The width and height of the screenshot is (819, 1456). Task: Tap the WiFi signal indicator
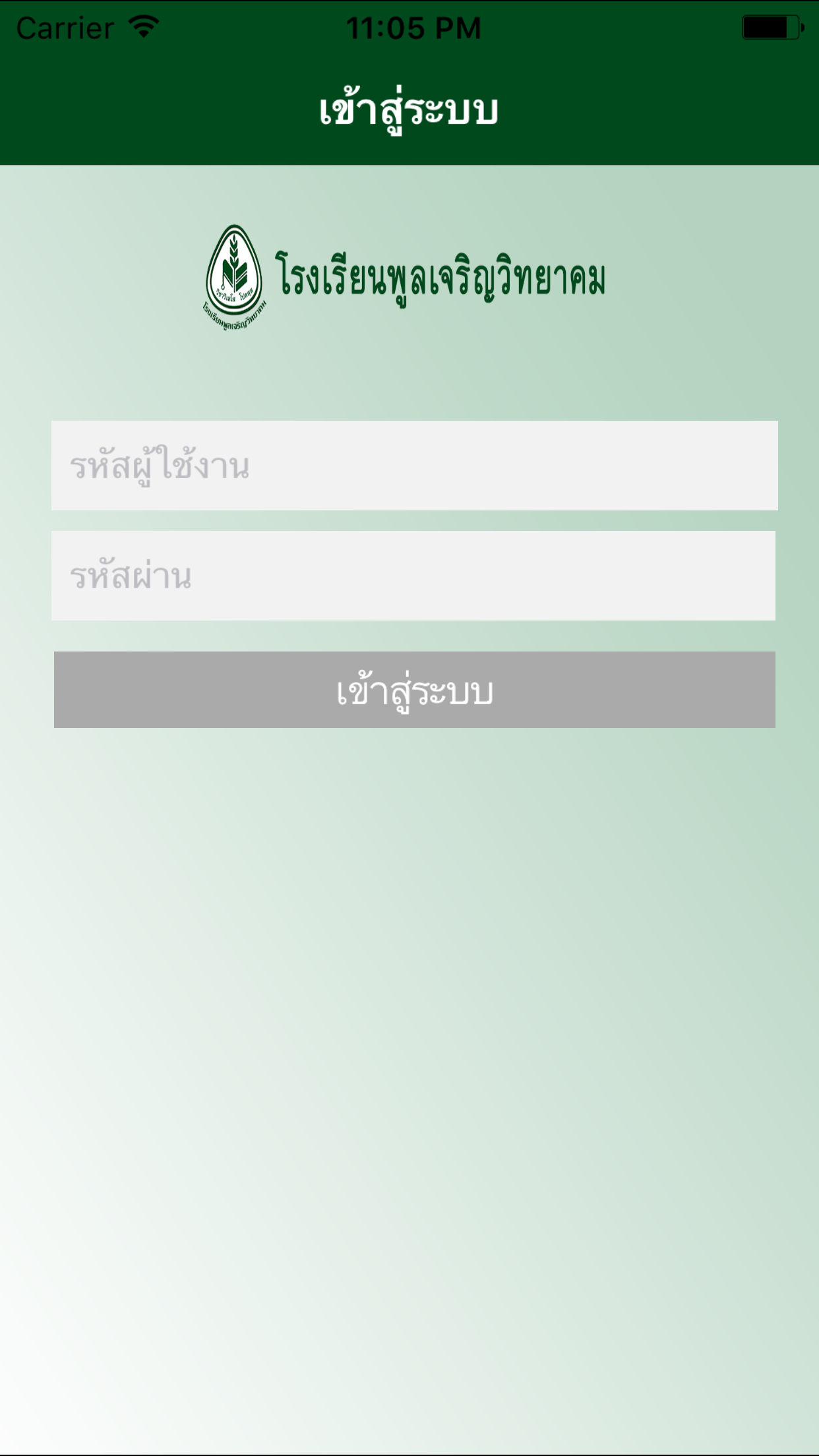pyautogui.click(x=140, y=25)
